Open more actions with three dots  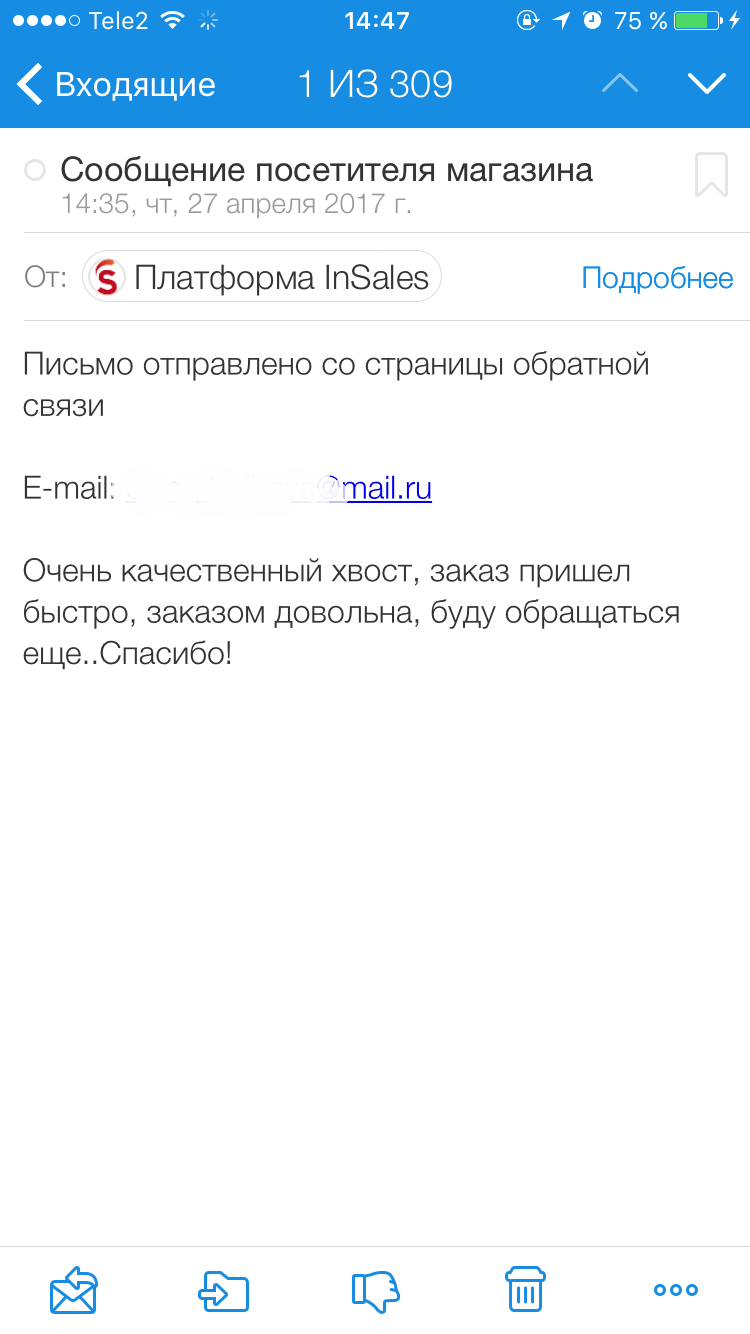(x=676, y=1290)
